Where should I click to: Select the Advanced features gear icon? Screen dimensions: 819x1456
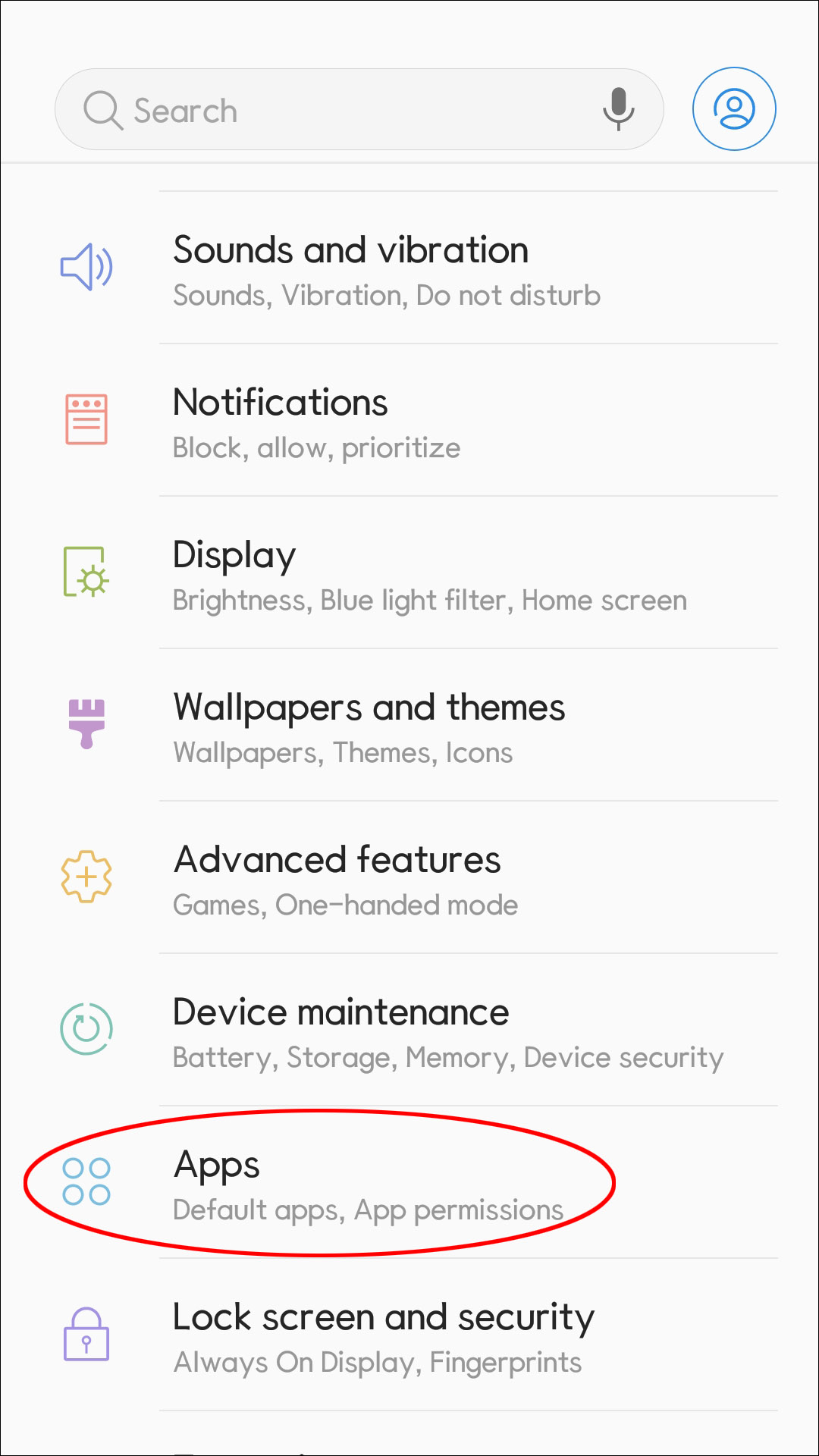(86, 878)
